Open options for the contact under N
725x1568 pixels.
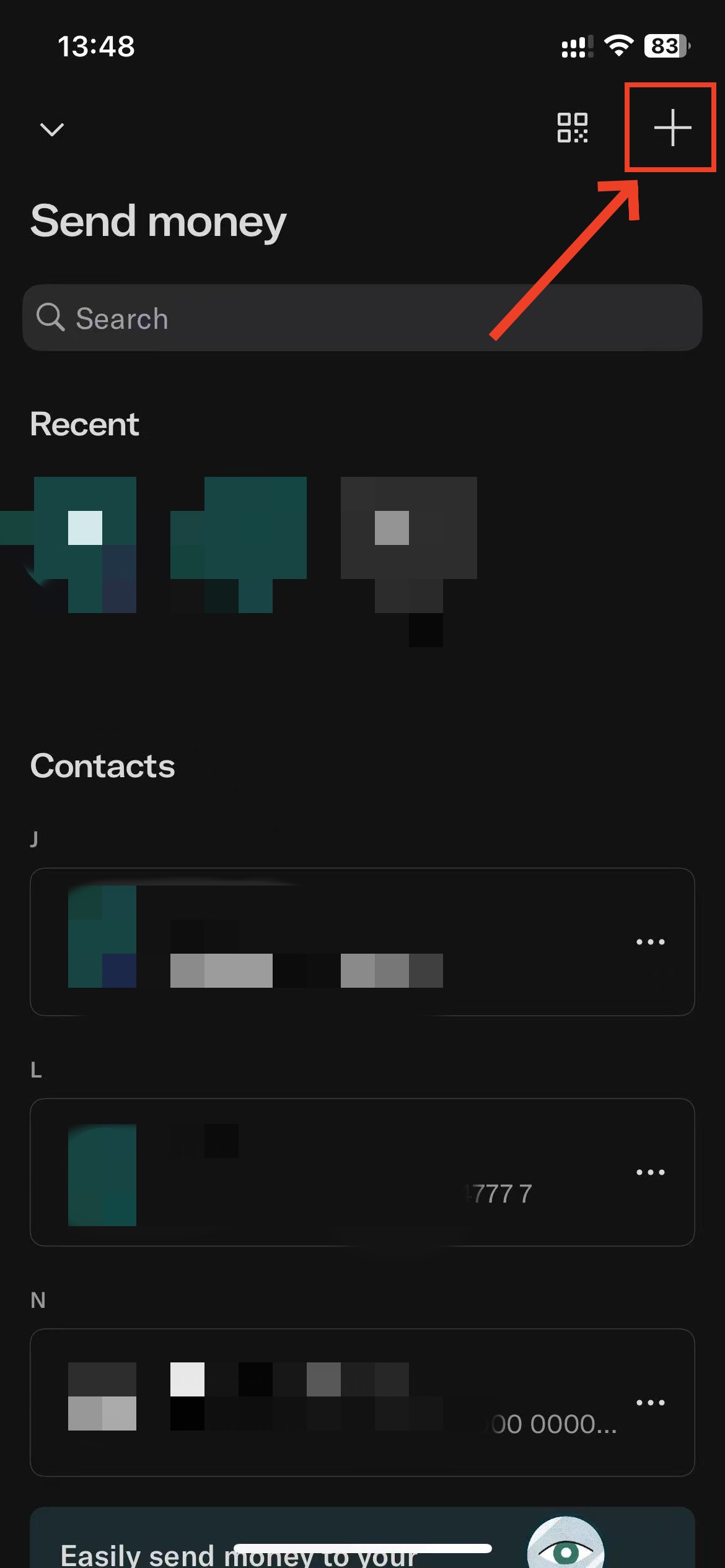tap(650, 1403)
